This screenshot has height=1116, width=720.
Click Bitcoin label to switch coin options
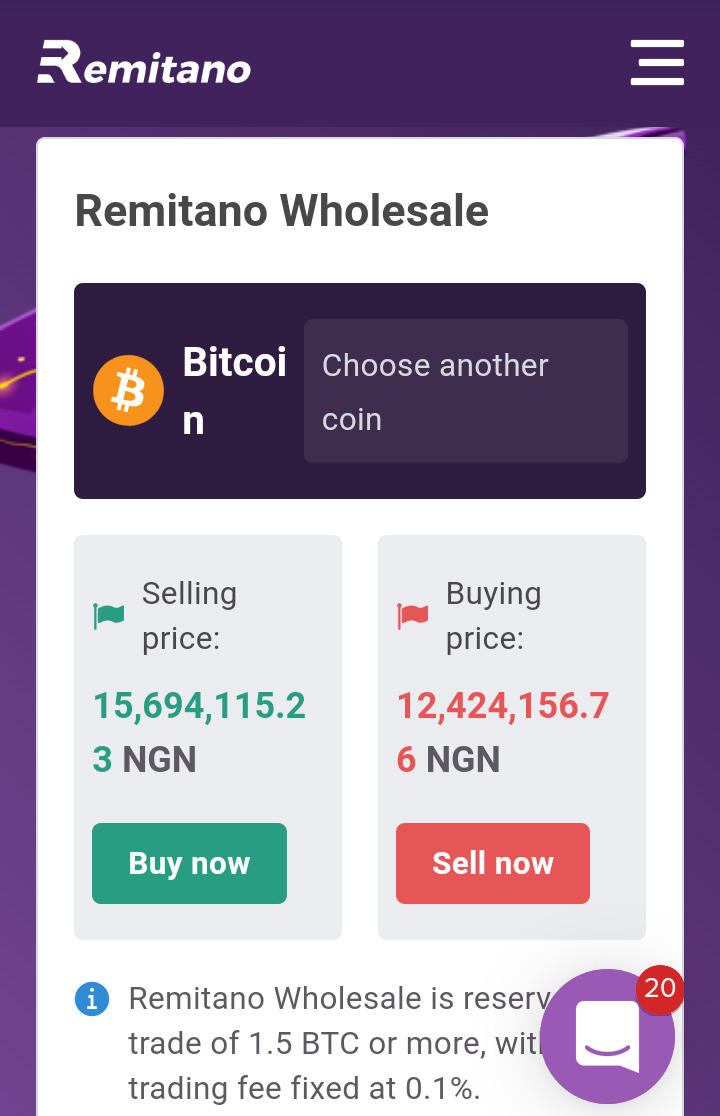tap(235, 390)
